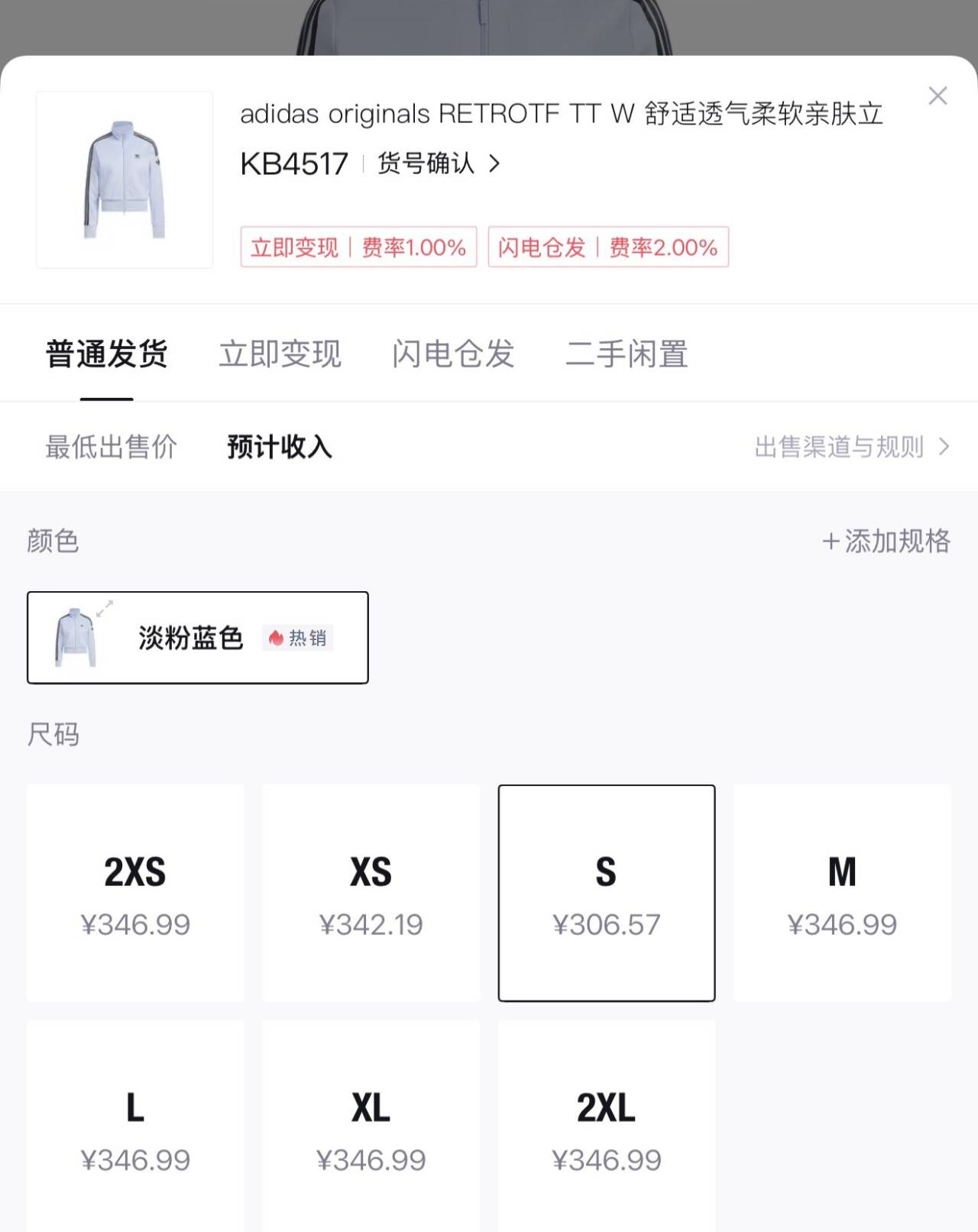978x1232 pixels.
Task: Switch to the 二手闲置 tab
Action: pyautogui.click(x=627, y=354)
